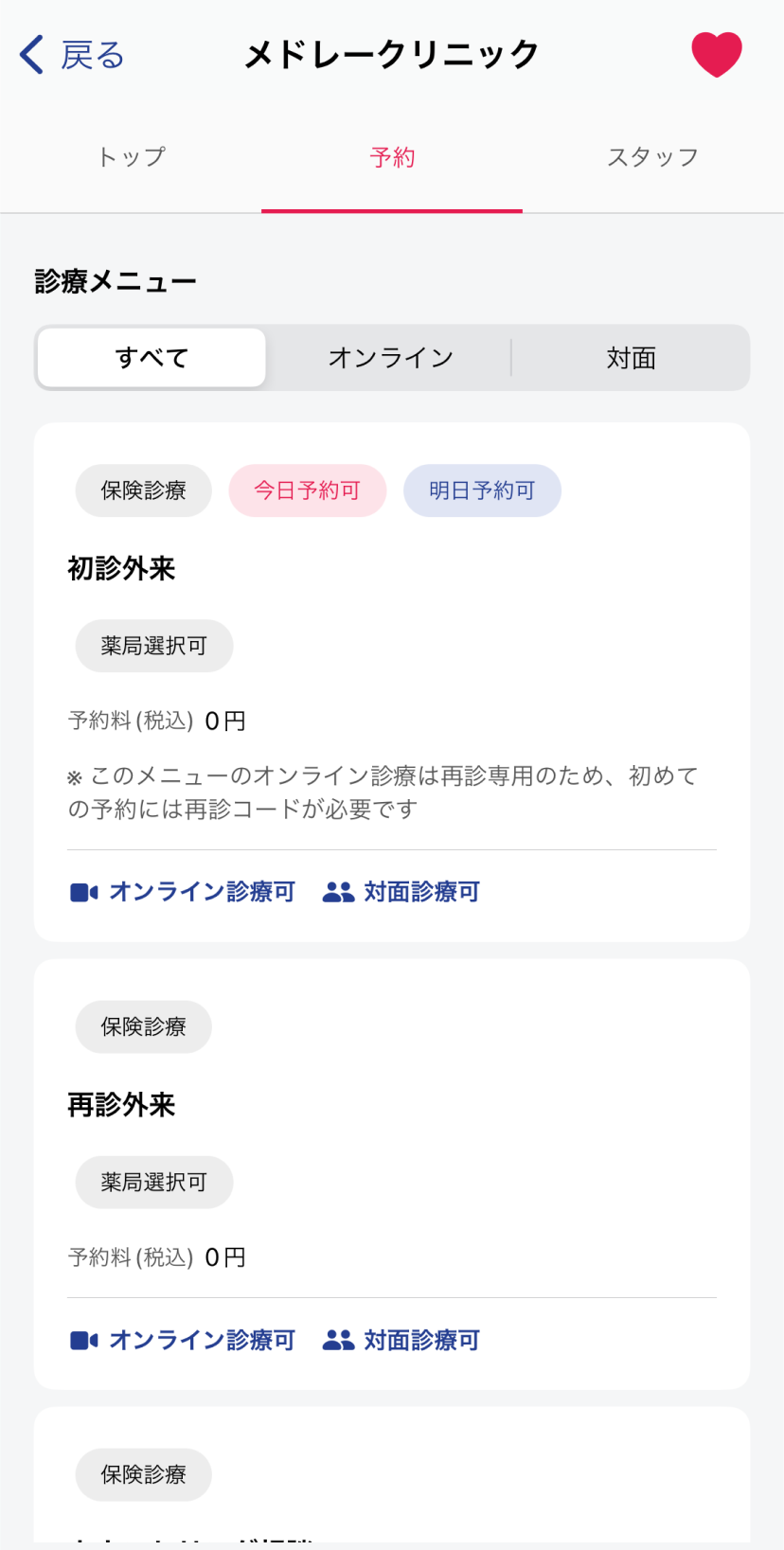This screenshot has height=1550, width=784.
Task: Open the 初診外来 menu card
Action: coord(392,682)
